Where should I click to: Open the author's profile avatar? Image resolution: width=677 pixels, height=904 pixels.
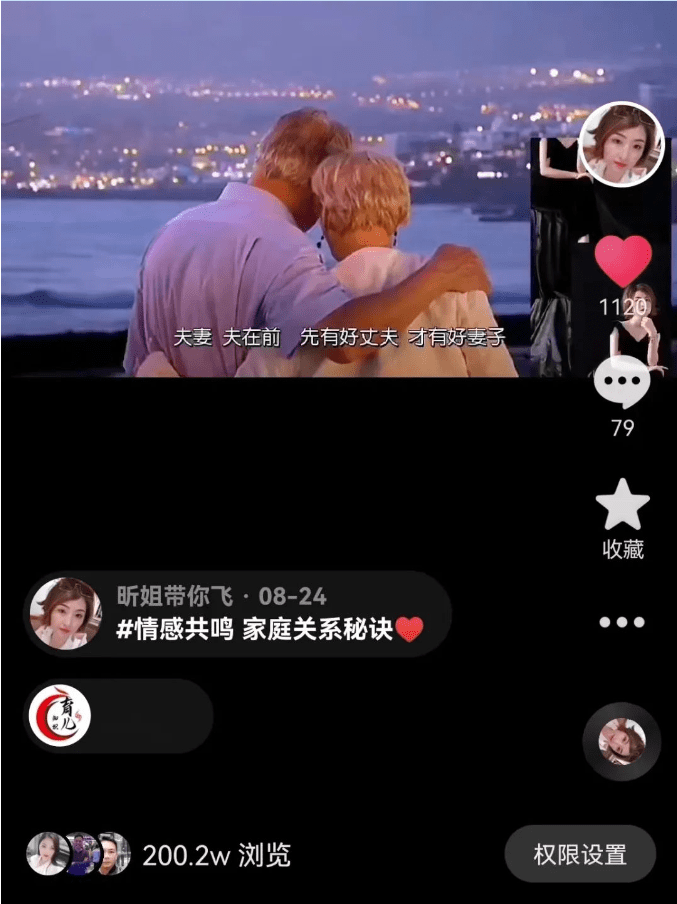(621, 144)
